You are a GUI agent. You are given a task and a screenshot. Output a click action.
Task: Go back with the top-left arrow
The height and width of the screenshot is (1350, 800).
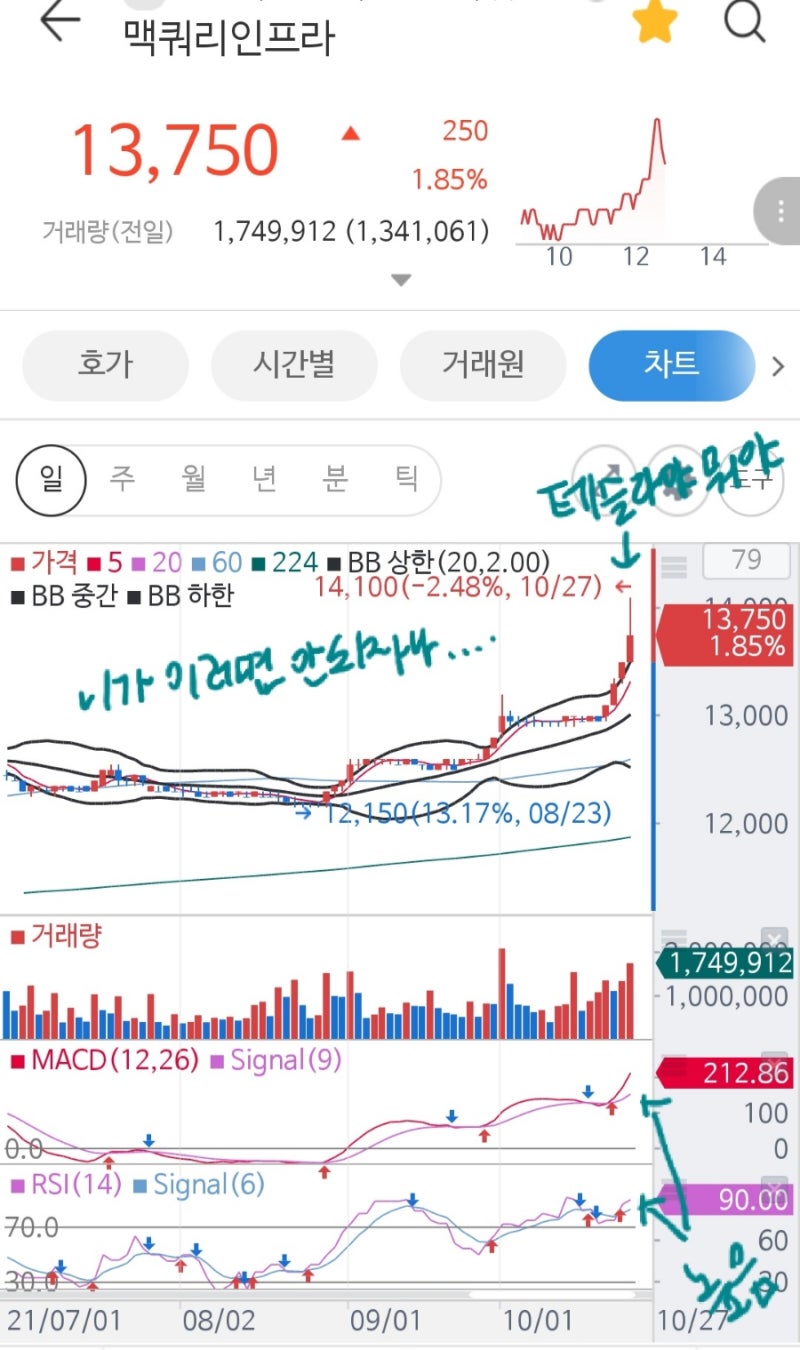tap(59, 22)
